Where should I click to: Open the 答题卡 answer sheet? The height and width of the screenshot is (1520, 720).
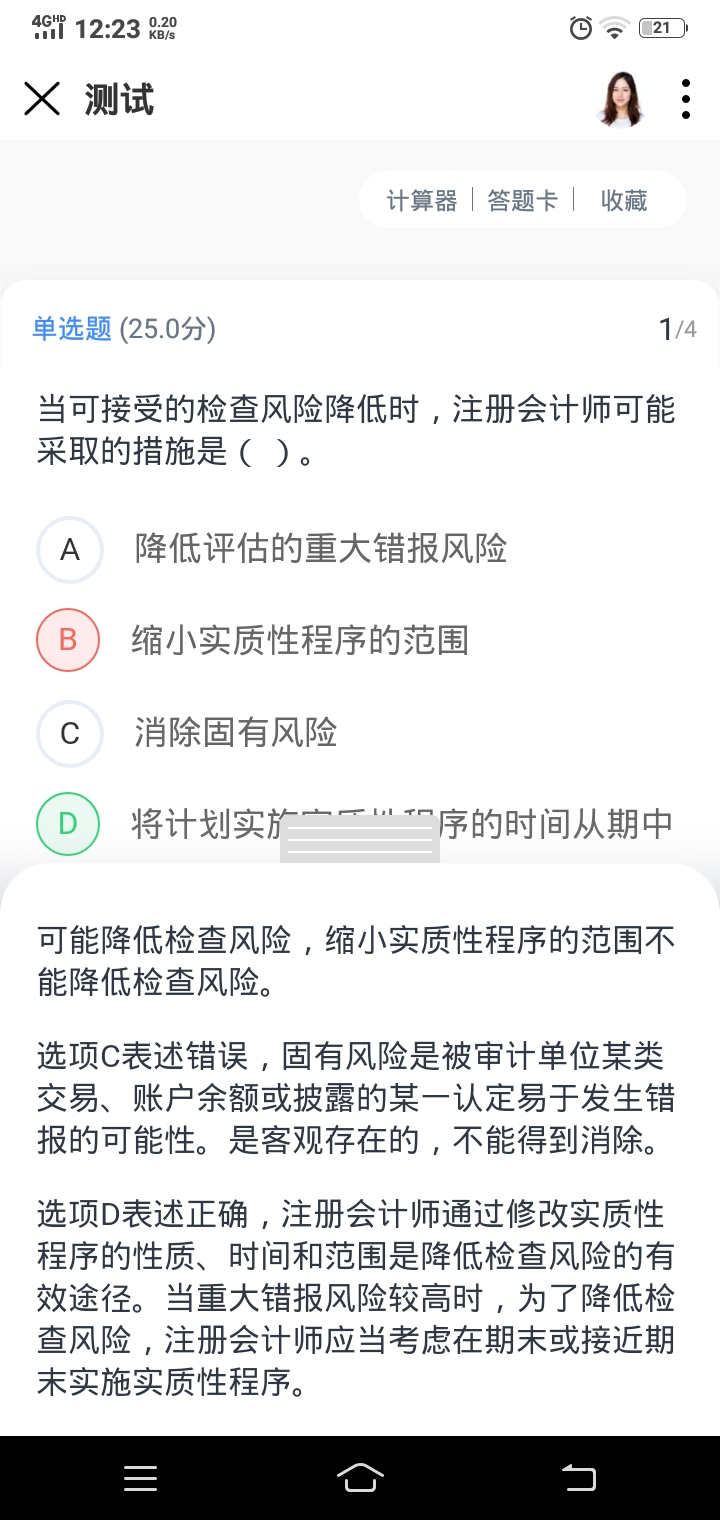point(522,201)
